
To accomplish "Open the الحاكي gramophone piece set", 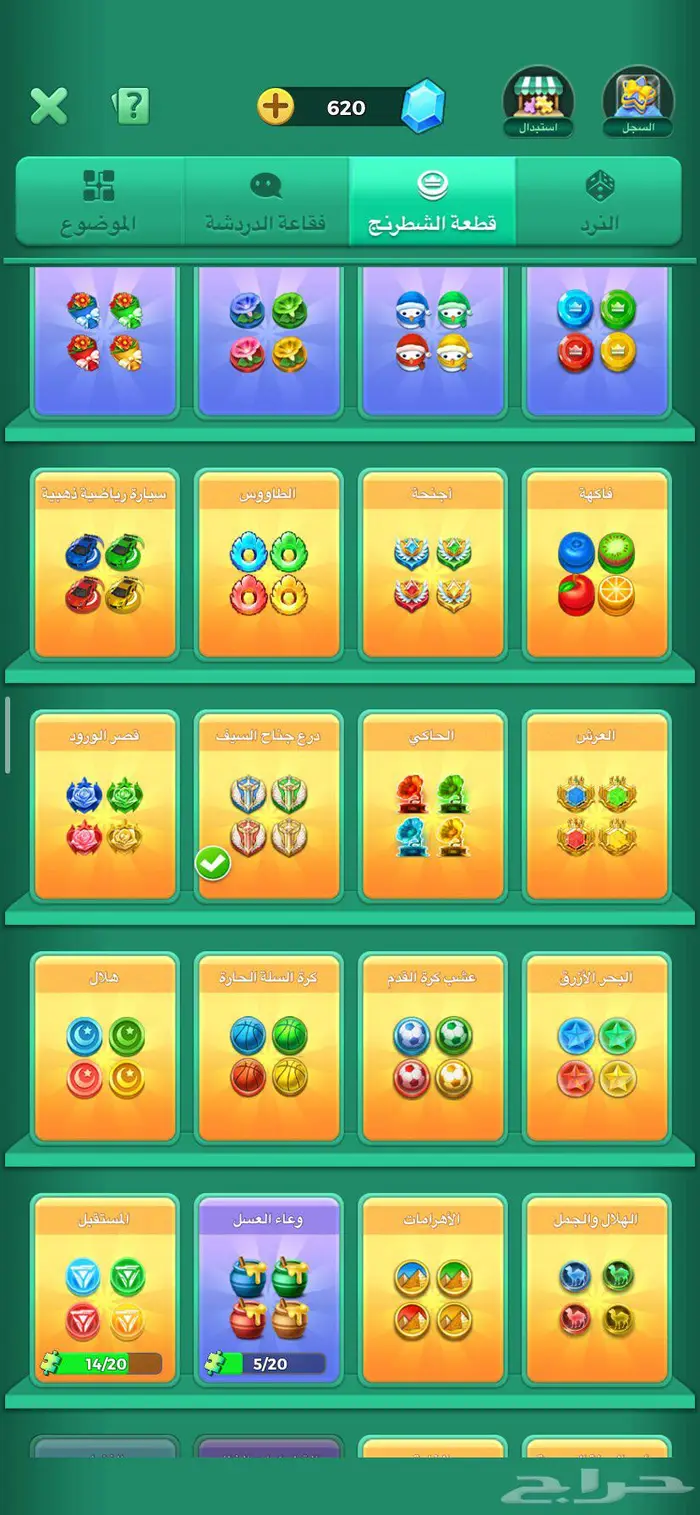I will 432,807.
